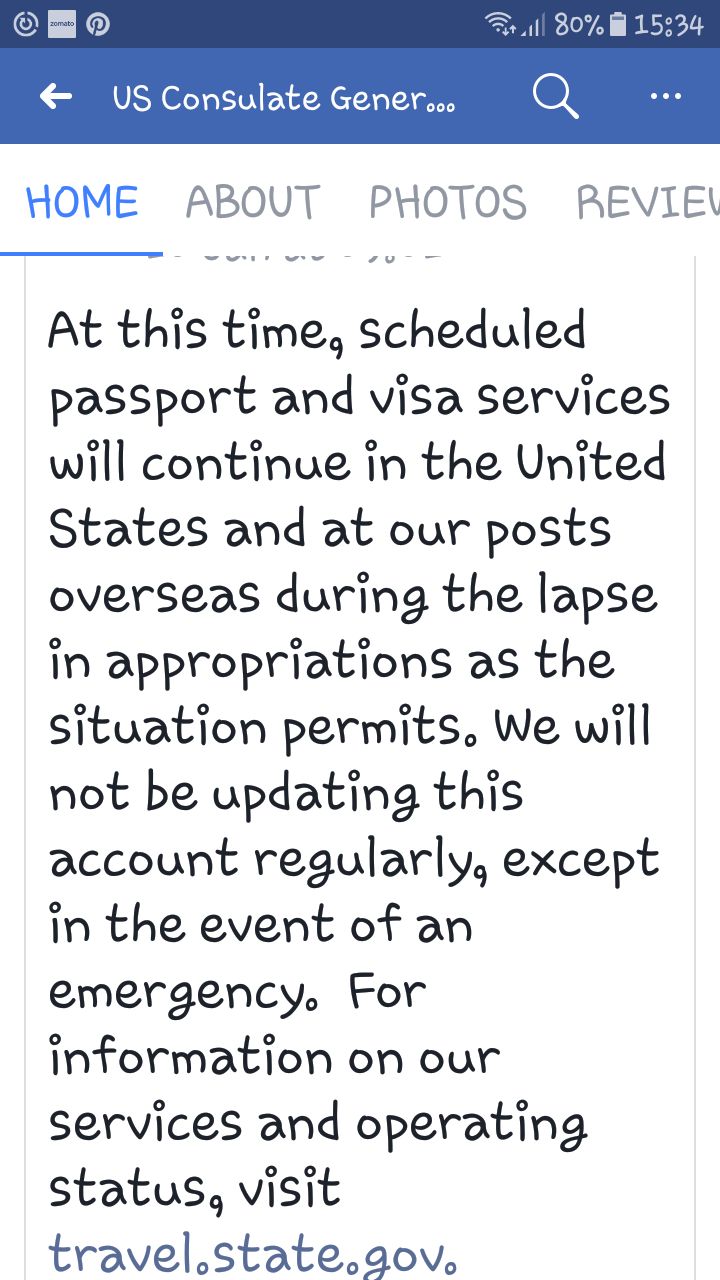Switch to the PHOTOS tab
The height and width of the screenshot is (1280, 720).
448,202
